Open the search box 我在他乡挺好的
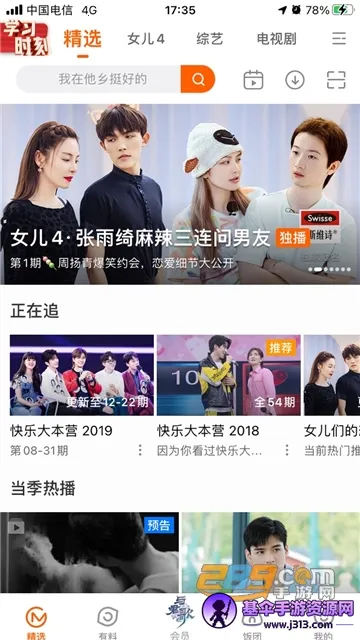Image resolution: width=360 pixels, height=640 pixels. (98, 79)
